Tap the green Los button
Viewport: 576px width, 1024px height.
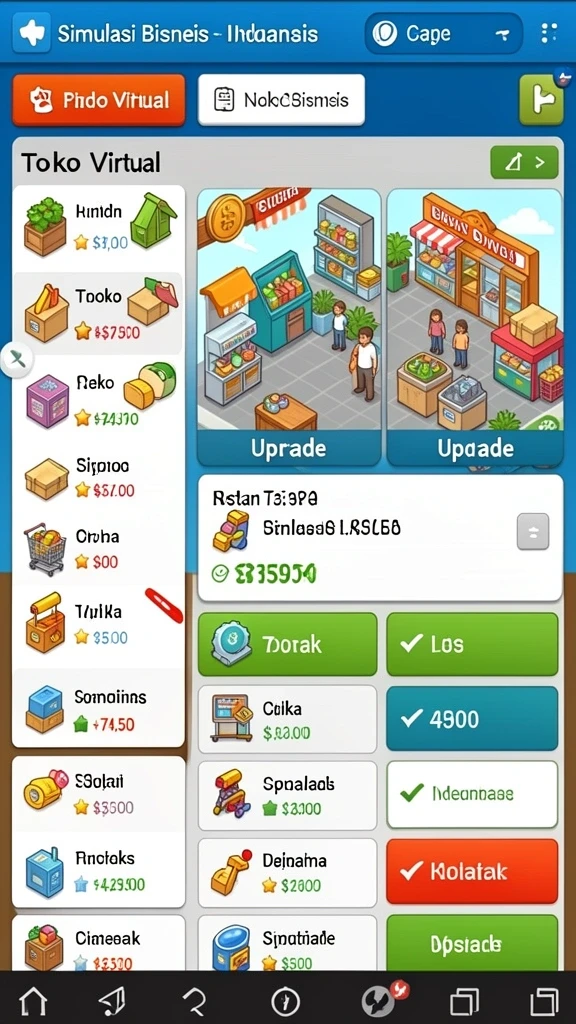(x=473, y=644)
